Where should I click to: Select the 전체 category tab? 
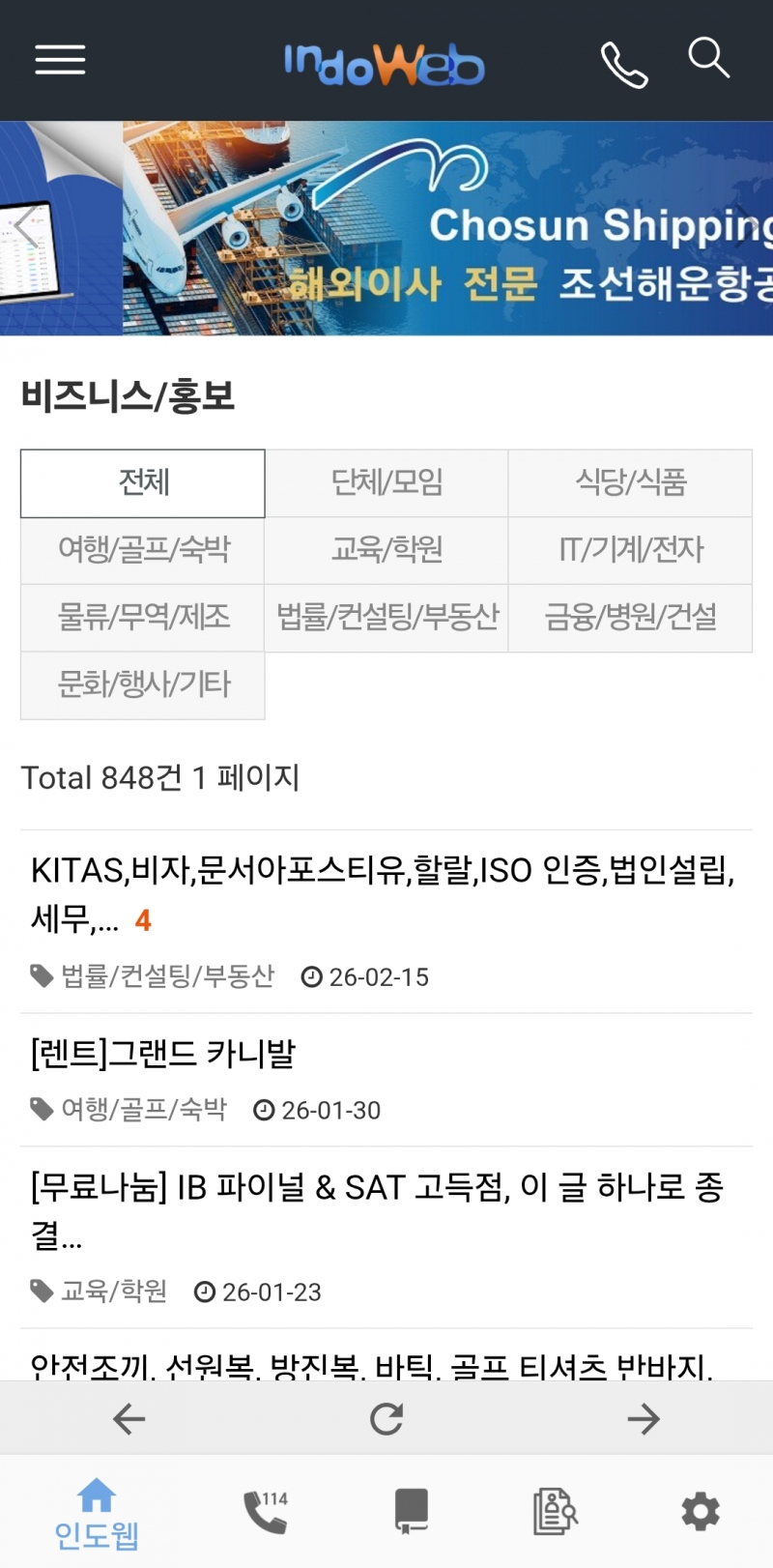143,482
